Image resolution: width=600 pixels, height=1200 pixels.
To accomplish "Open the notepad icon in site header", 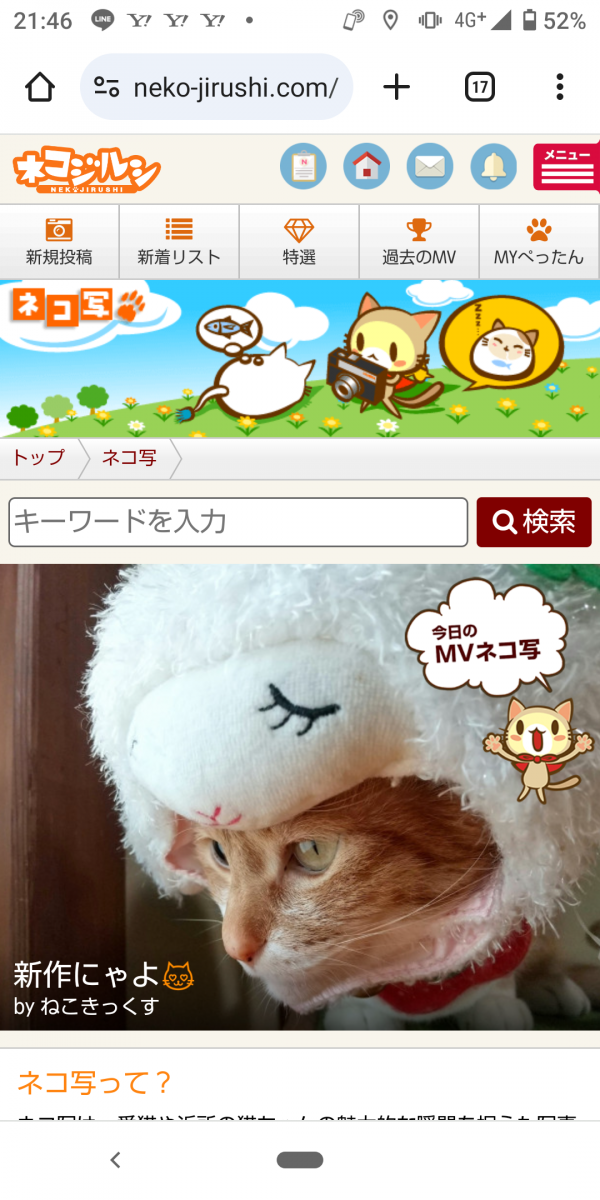I will [x=303, y=166].
